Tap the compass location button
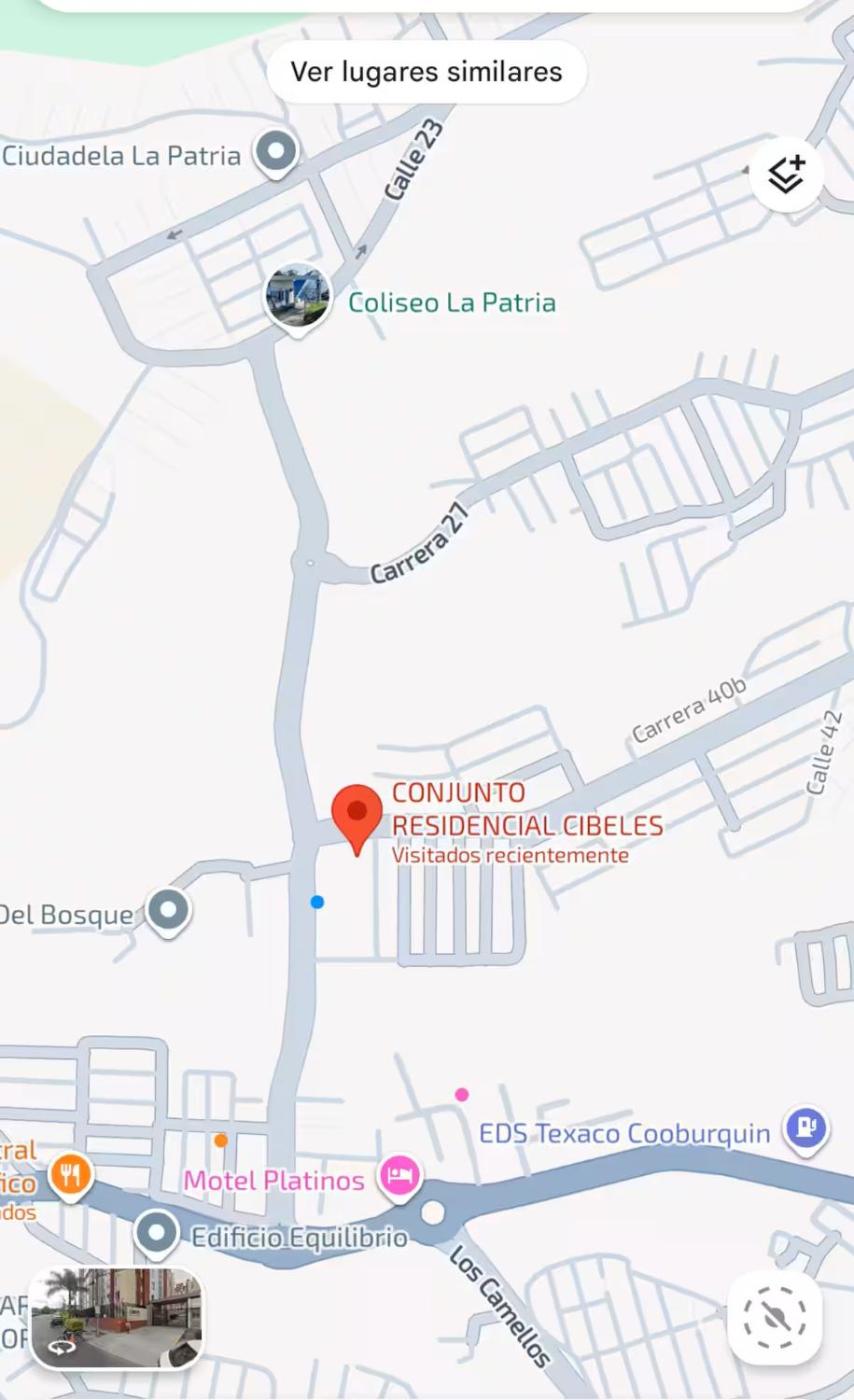Viewport: 854px width, 1400px height. [x=775, y=1318]
